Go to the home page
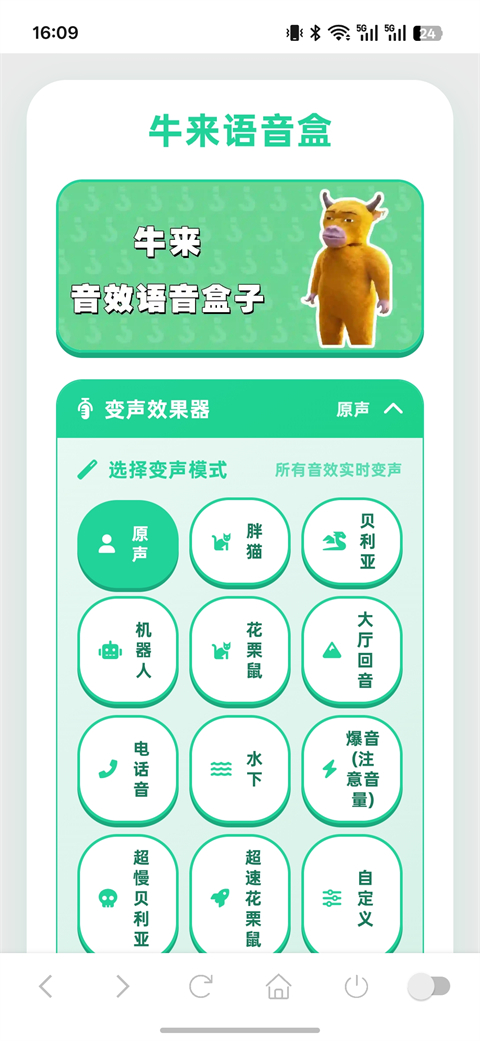Viewport: 480px width, 1041px height. click(x=279, y=987)
